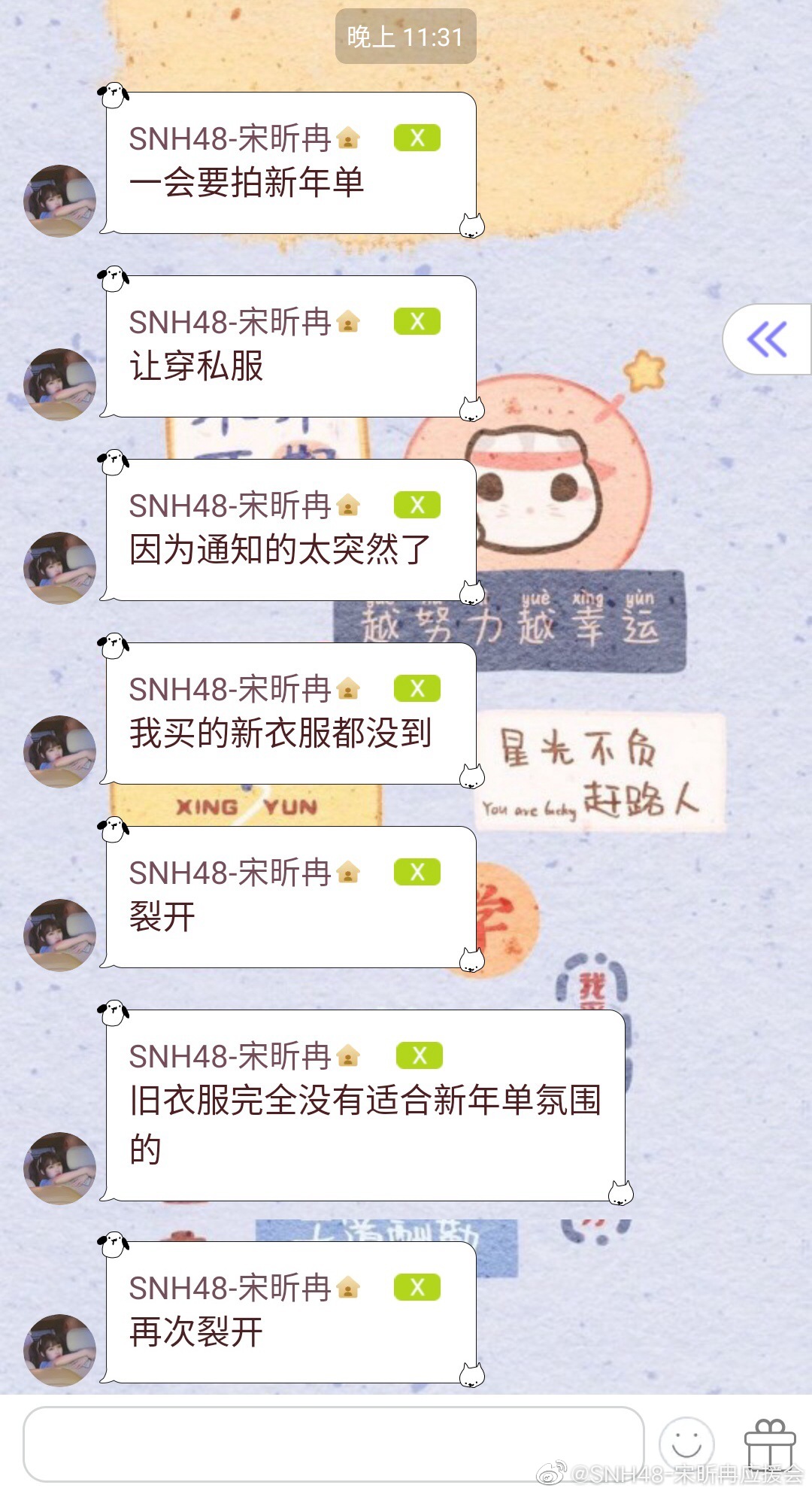Open the gift box icon
Image resolution: width=812 pixels, height=1494 pixels.
point(769,1444)
